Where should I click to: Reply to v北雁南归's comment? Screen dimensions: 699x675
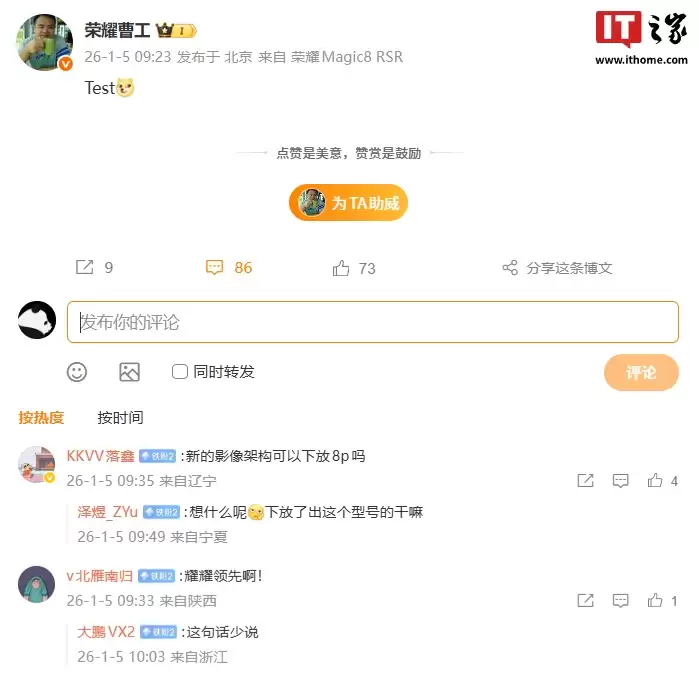[x=620, y=601]
